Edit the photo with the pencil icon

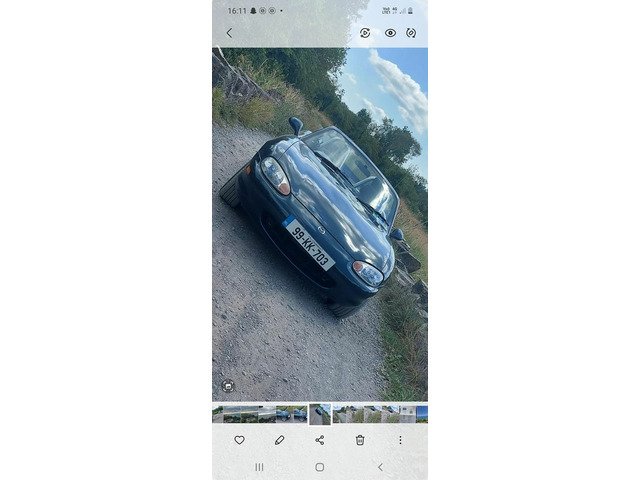pos(280,440)
